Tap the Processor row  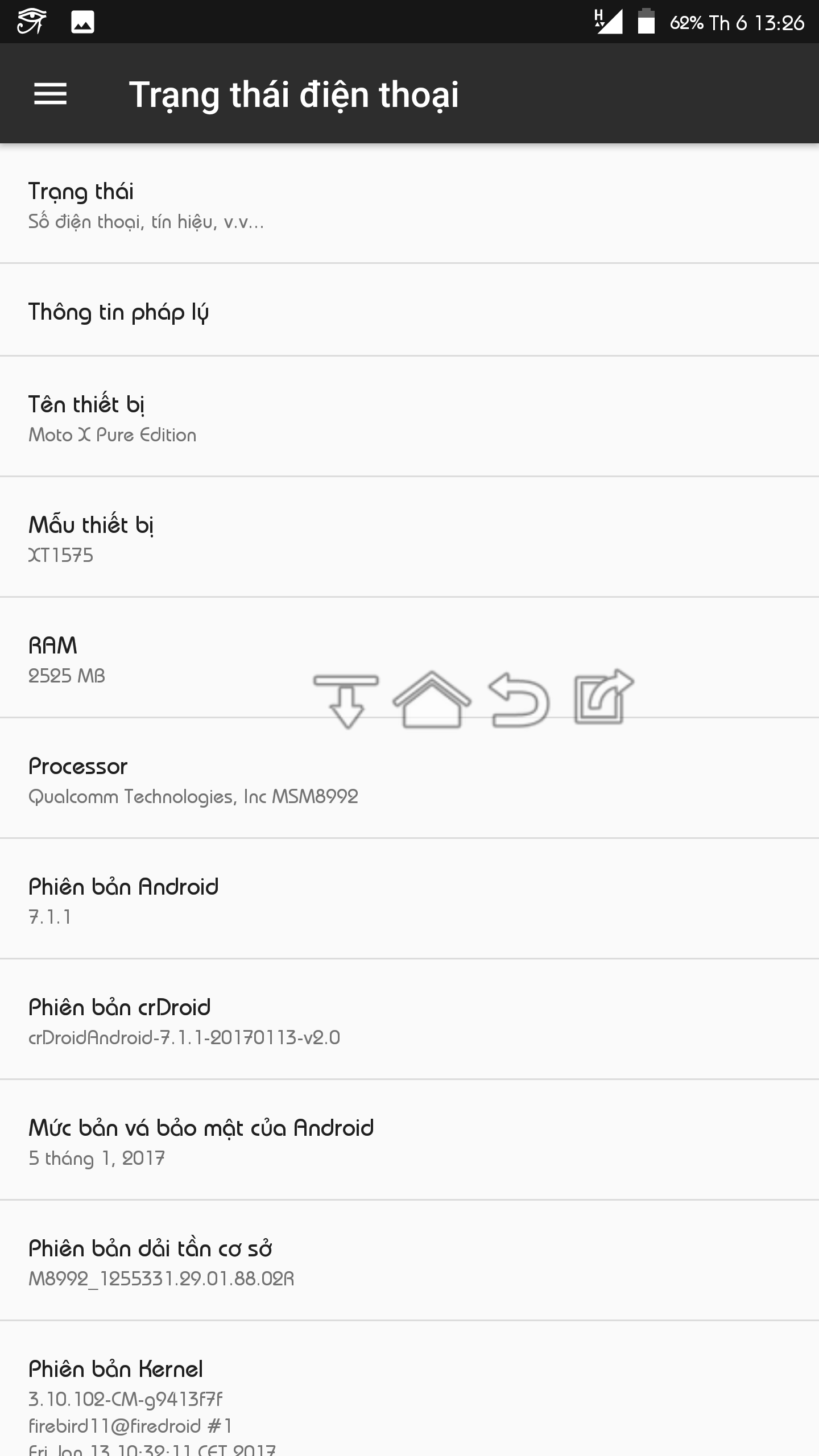tap(409, 779)
